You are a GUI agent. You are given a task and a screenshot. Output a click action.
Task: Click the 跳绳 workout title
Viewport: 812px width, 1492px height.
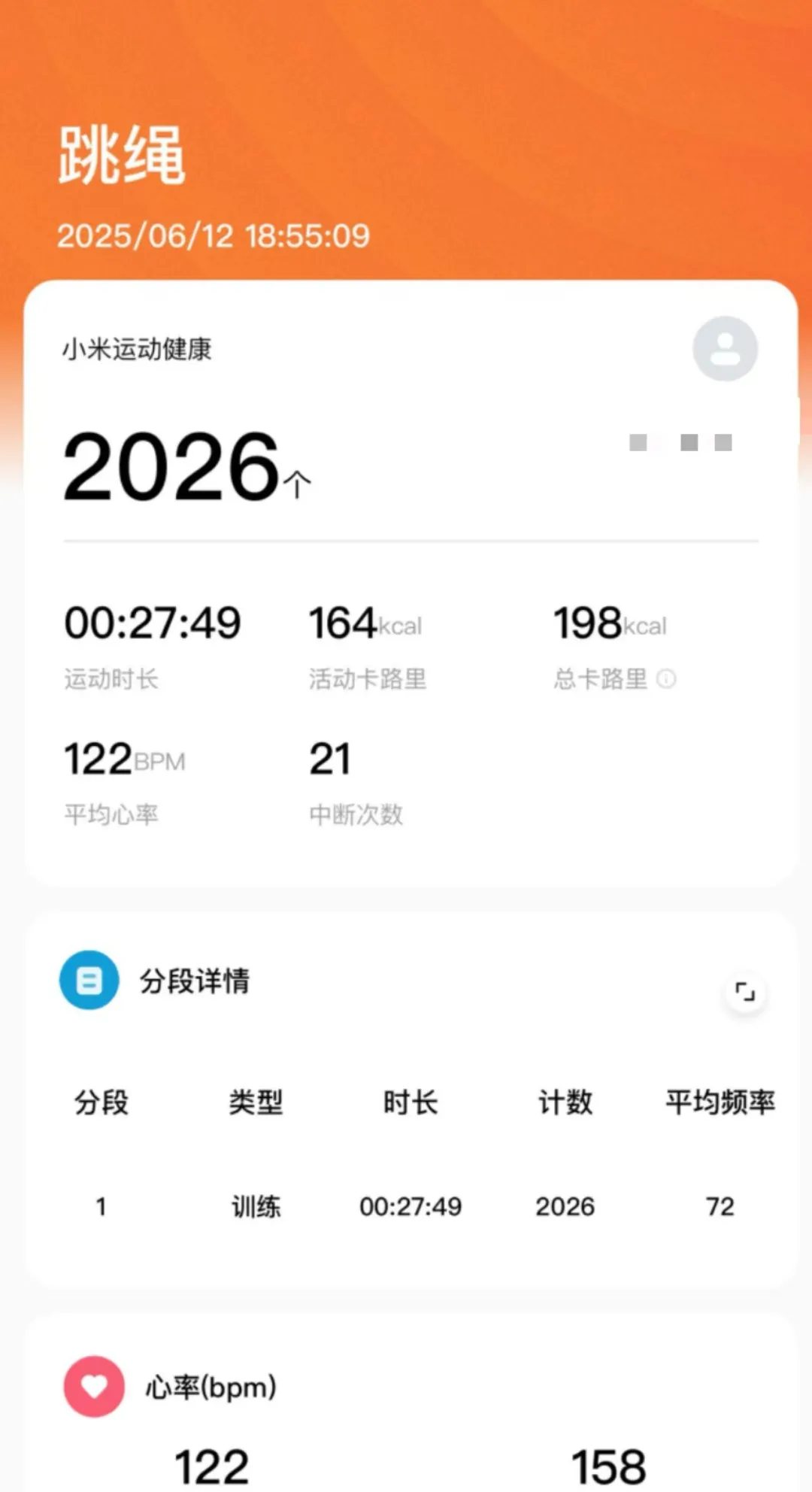120,154
